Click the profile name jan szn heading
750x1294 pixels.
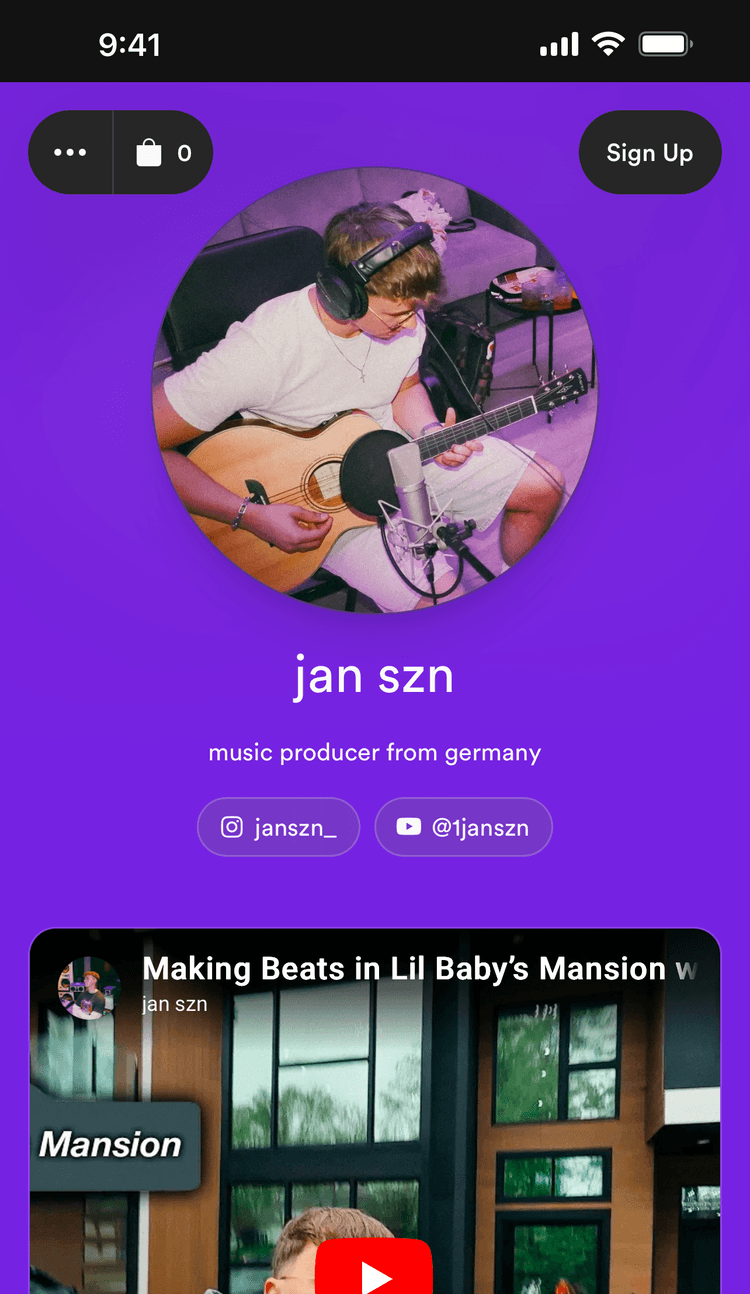click(374, 676)
